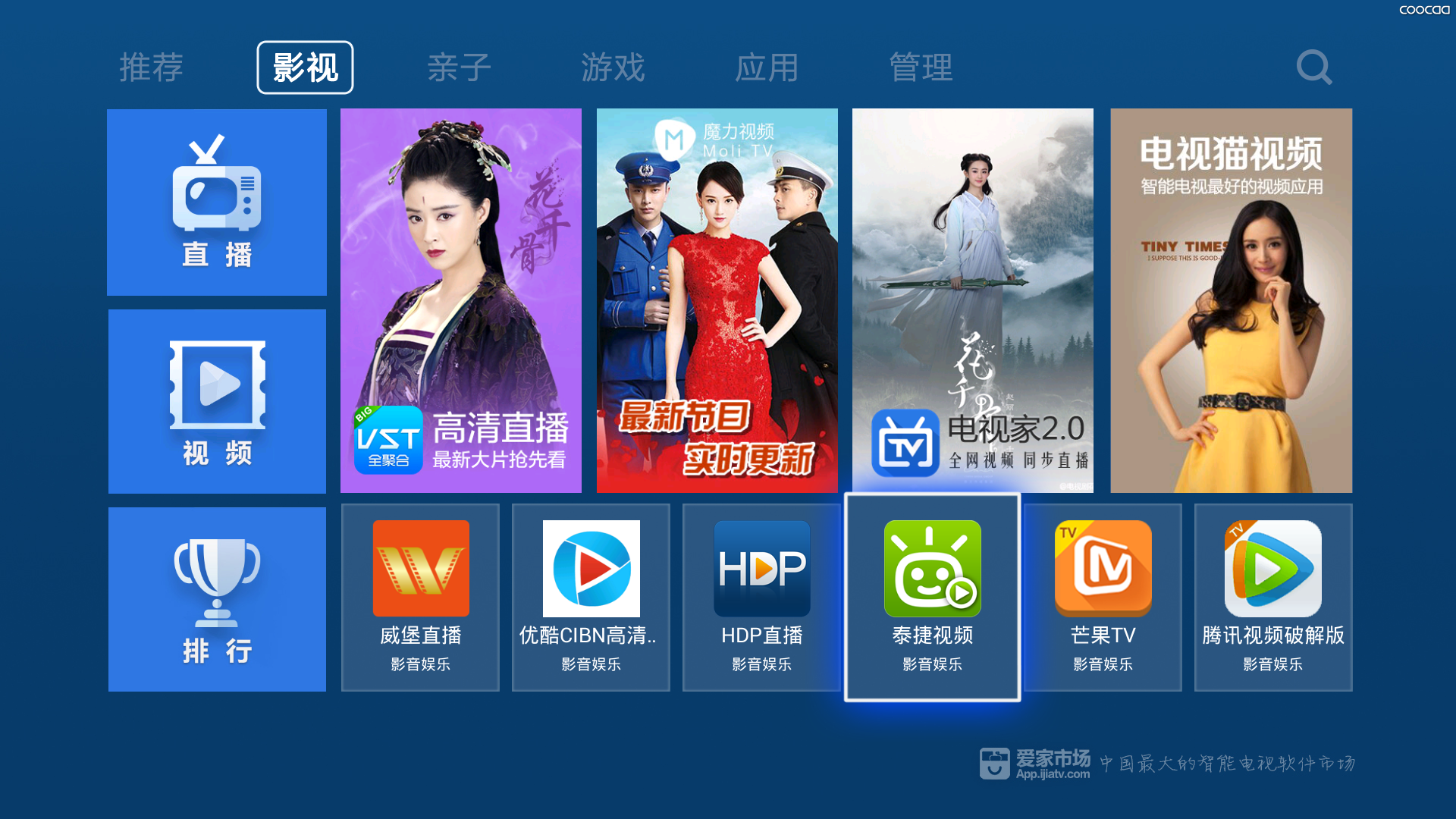Open the 应用 tab
Screen dimensions: 1456x819
click(x=767, y=67)
